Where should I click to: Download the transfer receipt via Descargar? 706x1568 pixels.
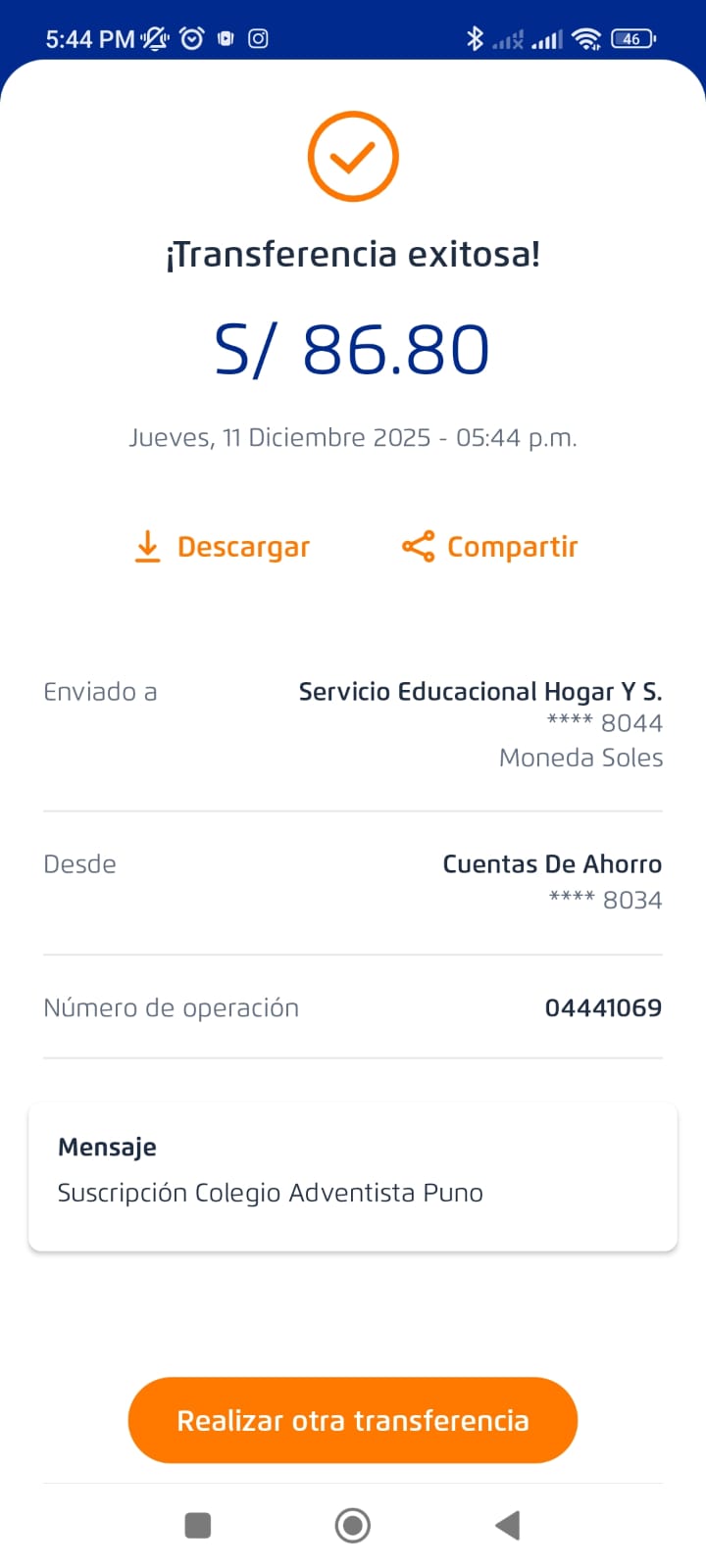(223, 547)
